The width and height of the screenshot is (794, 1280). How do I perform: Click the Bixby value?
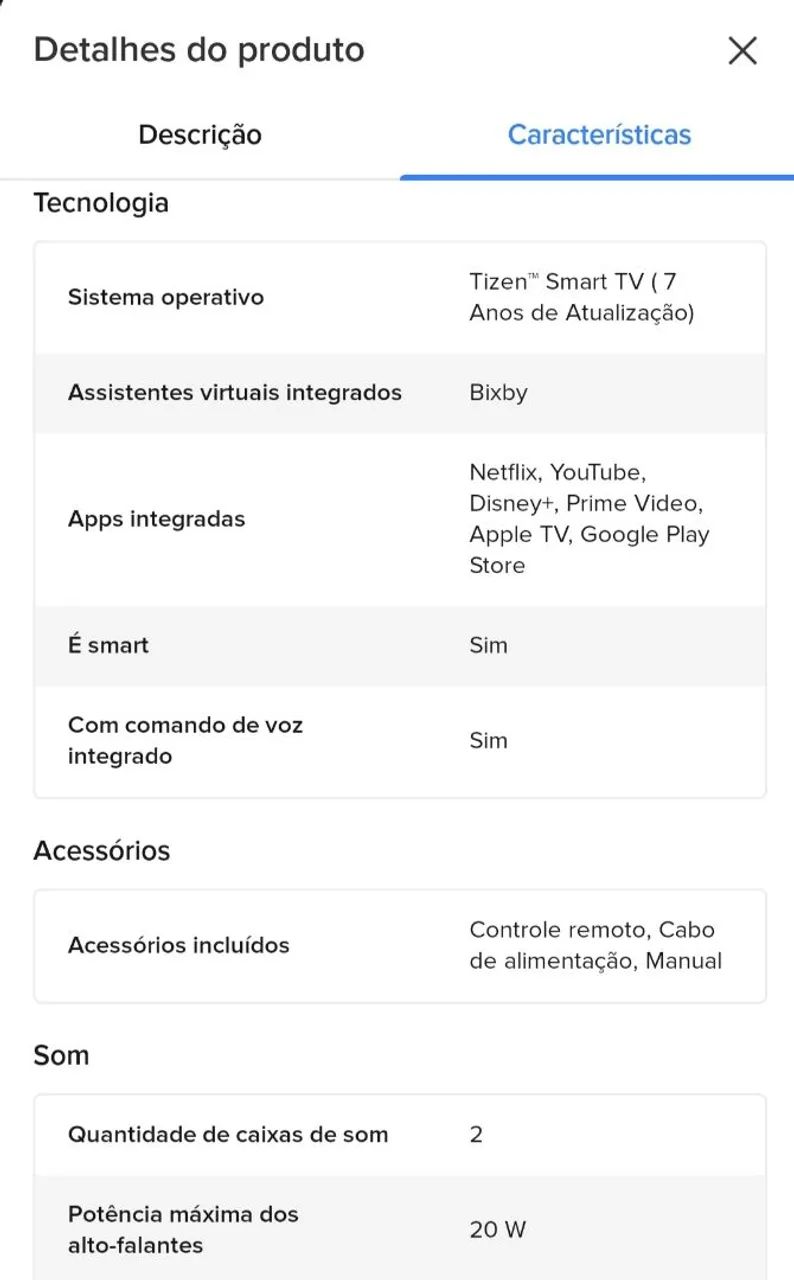[497, 393]
